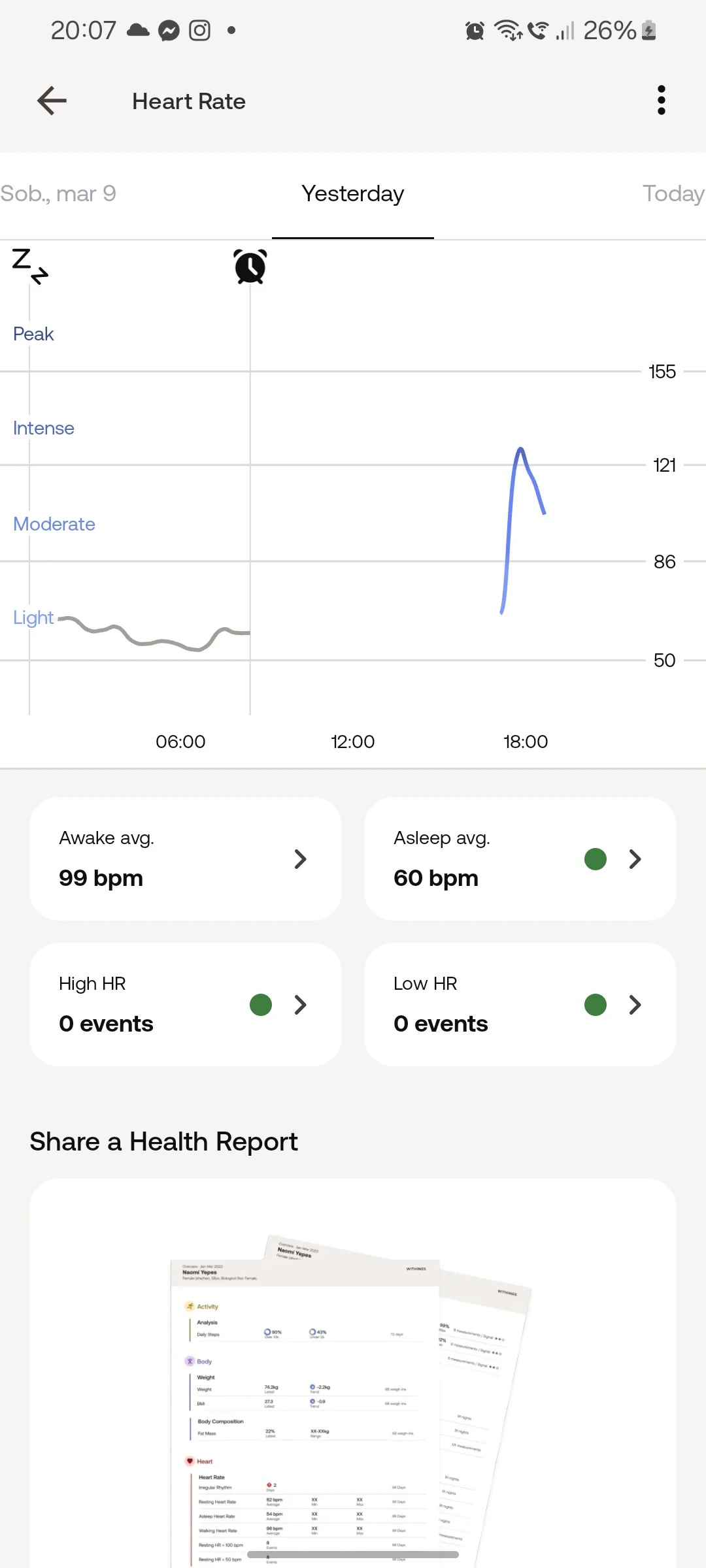Switch to the Today tab
The height and width of the screenshot is (1568, 706).
pyautogui.click(x=673, y=194)
